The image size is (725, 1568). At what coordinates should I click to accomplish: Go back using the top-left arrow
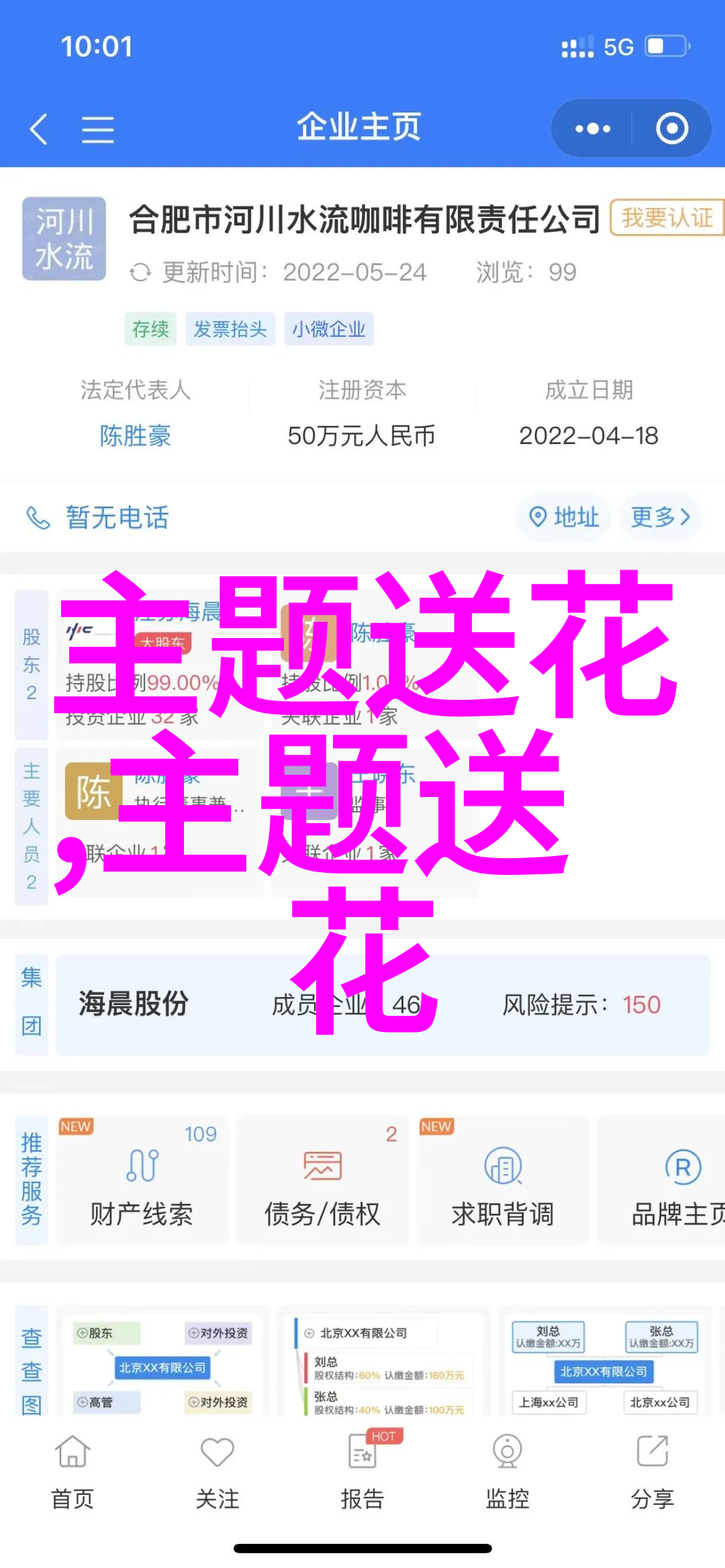tap(38, 128)
